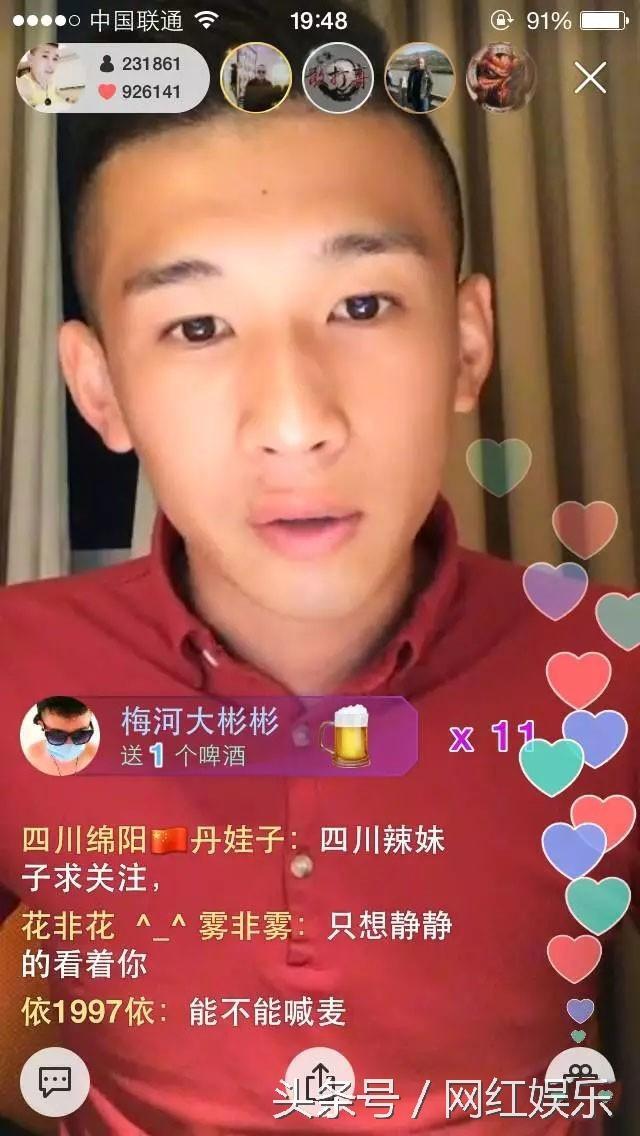Share this live stream
The height and width of the screenshot is (1136, 640).
click(319, 1080)
